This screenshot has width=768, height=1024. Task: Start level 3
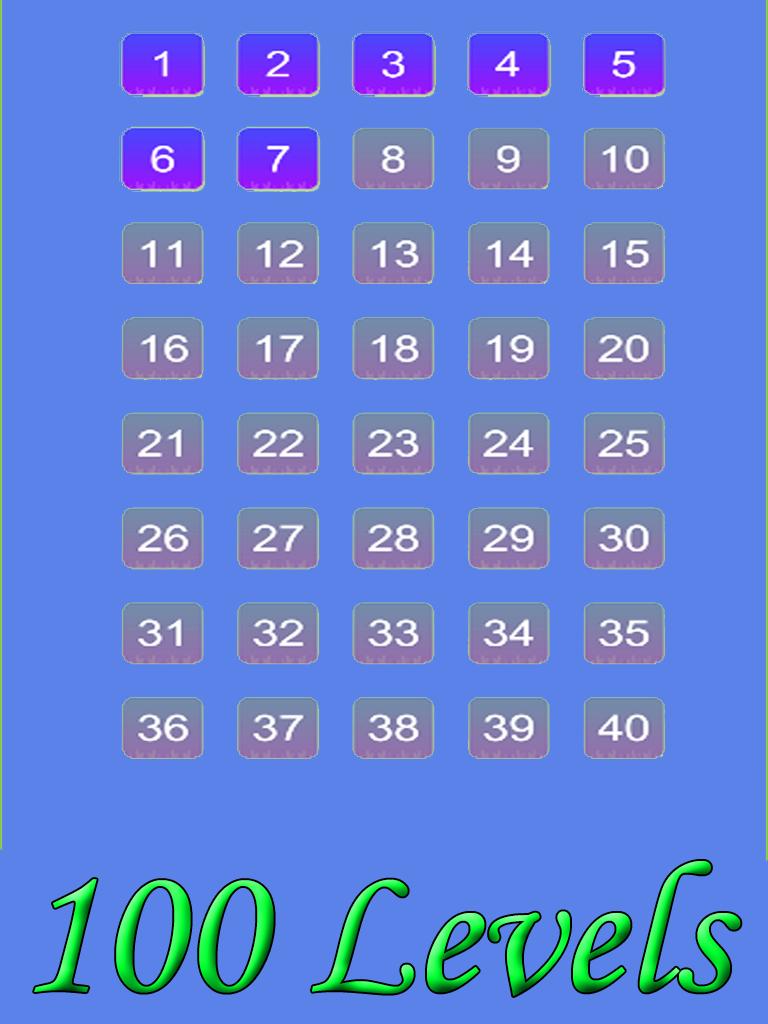tap(393, 65)
